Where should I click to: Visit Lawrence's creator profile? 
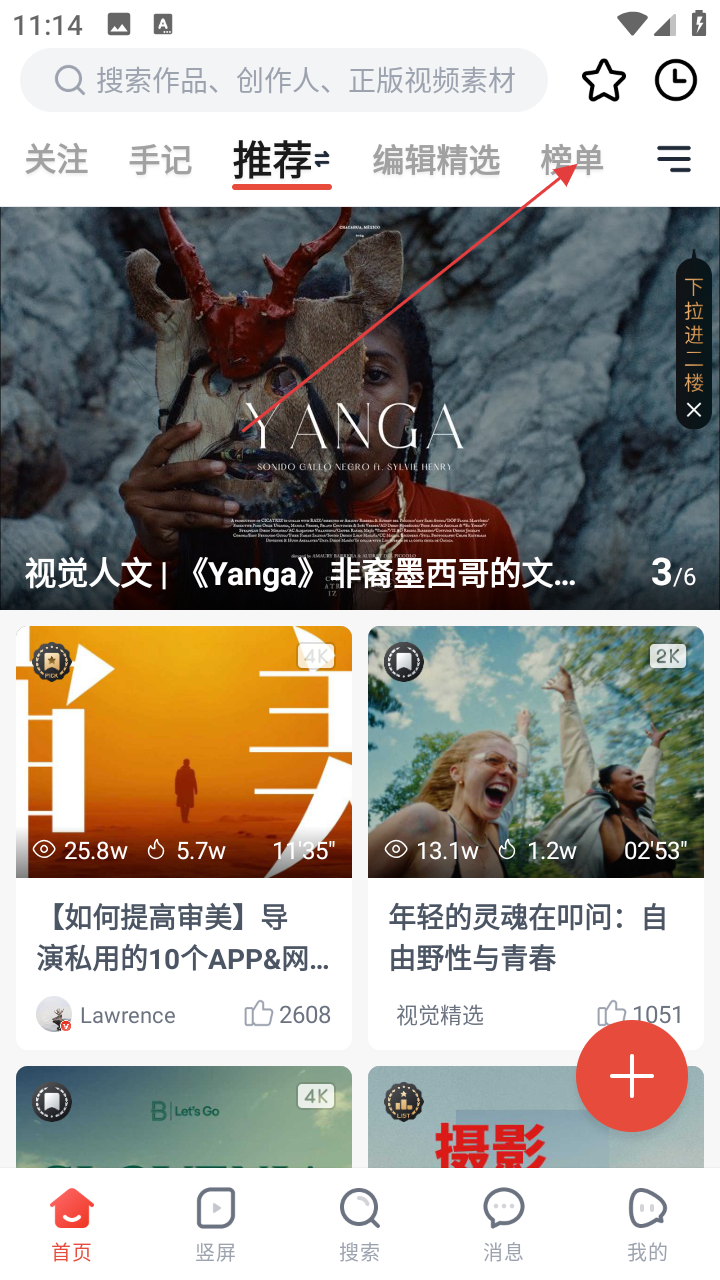click(106, 1015)
